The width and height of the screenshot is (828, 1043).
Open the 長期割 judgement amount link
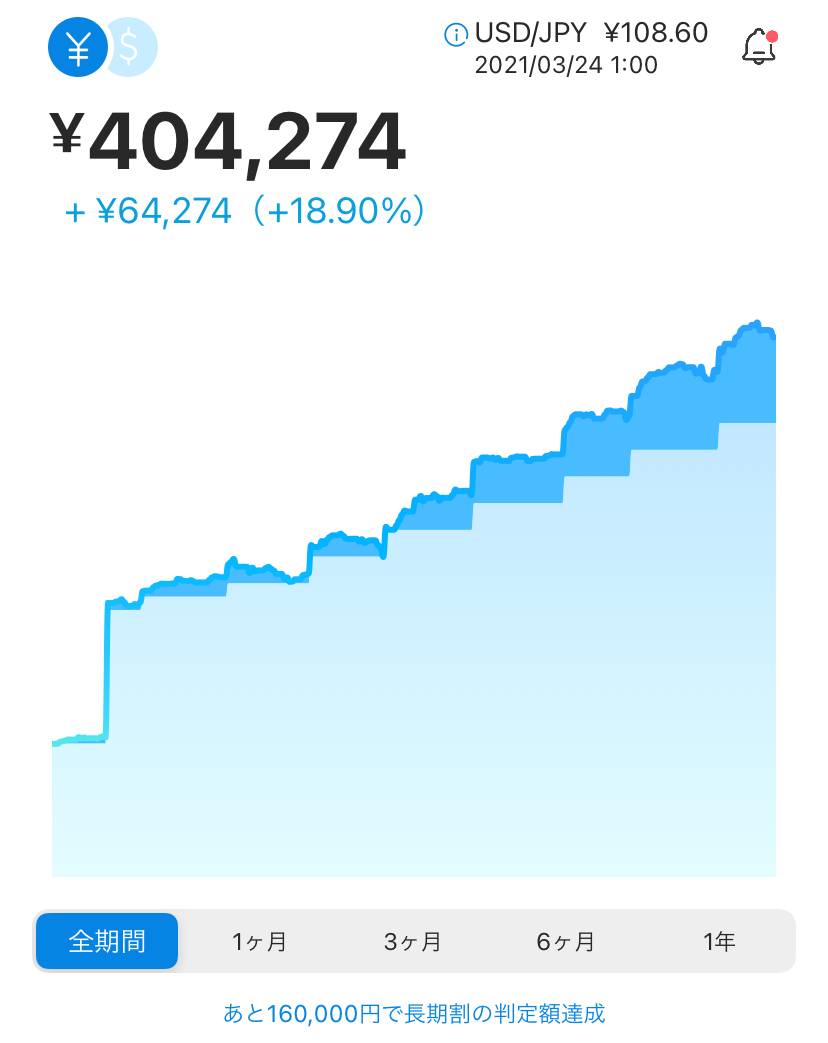click(413, 1012)
